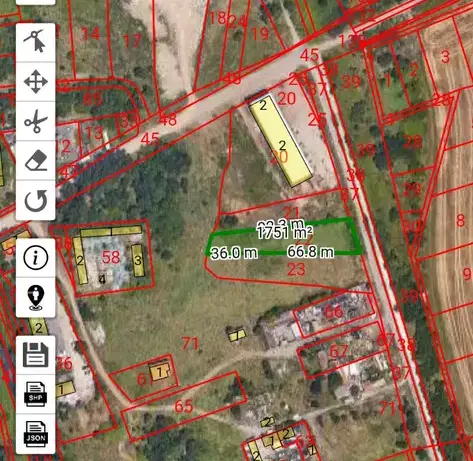Choose the scissors cut tool
This screenshot has width=473, height=461.
(35, 121)
